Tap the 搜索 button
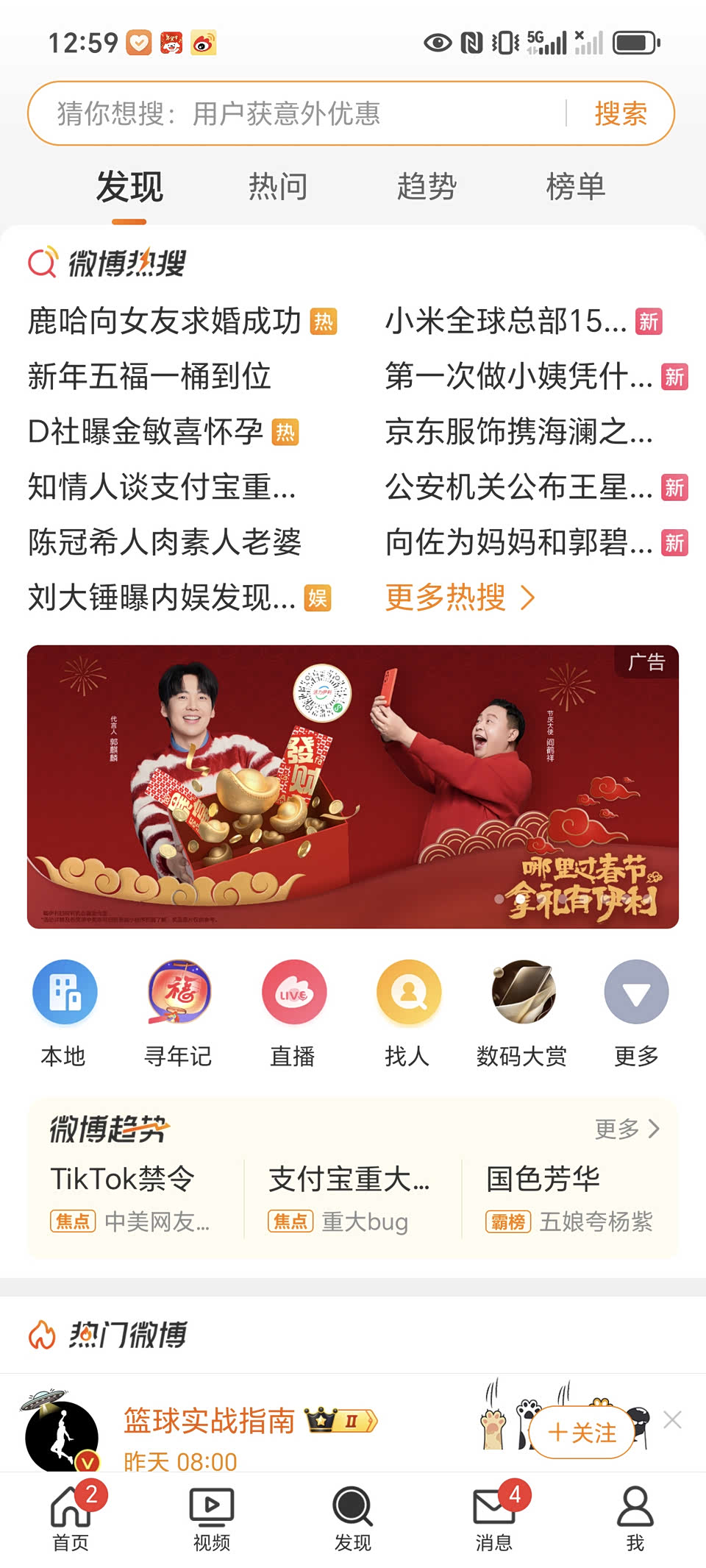The height and width of the screenshot is (1568, 706). click(621, 113)
